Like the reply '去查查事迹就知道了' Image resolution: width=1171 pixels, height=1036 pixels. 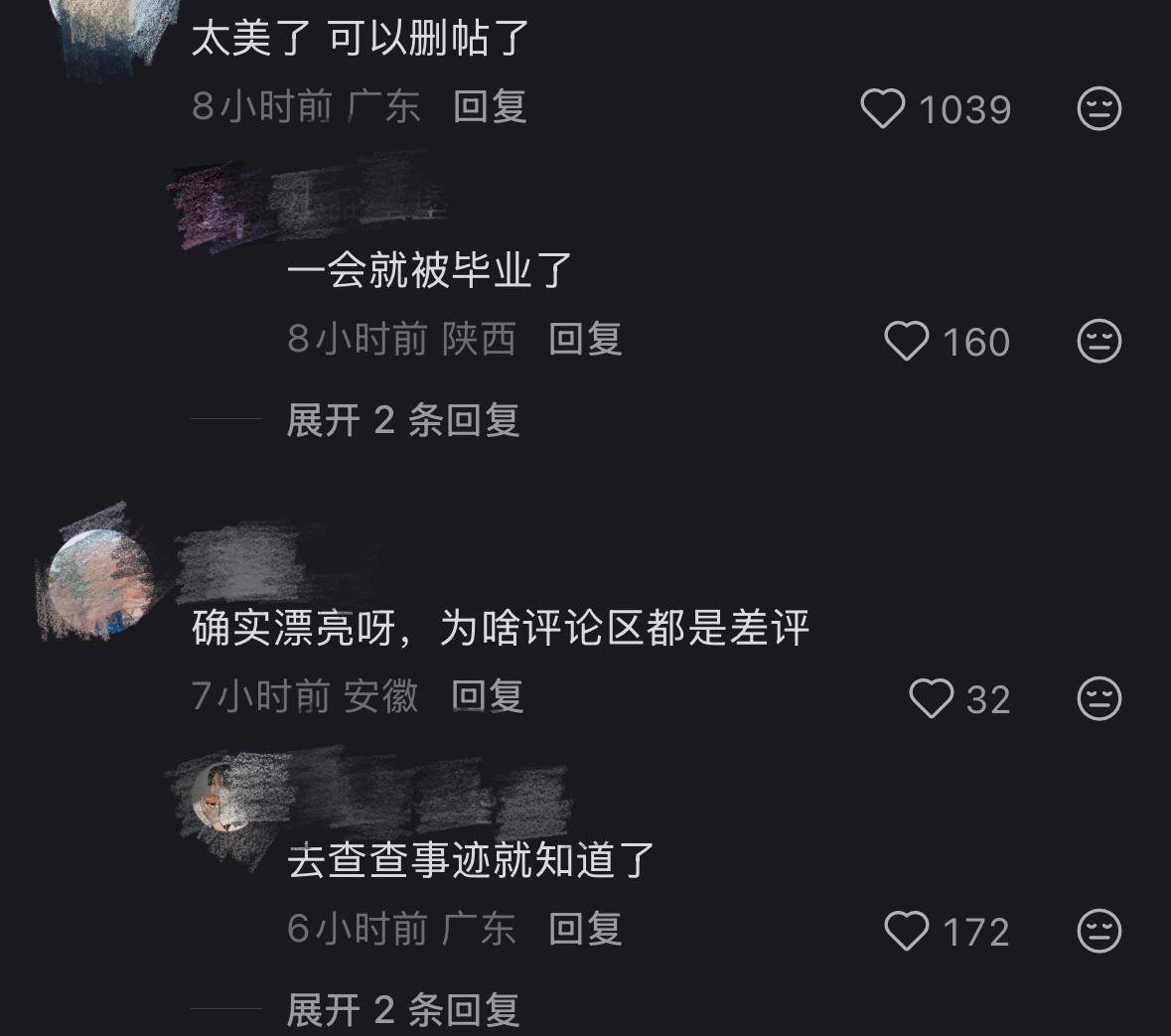click(906, 931)
